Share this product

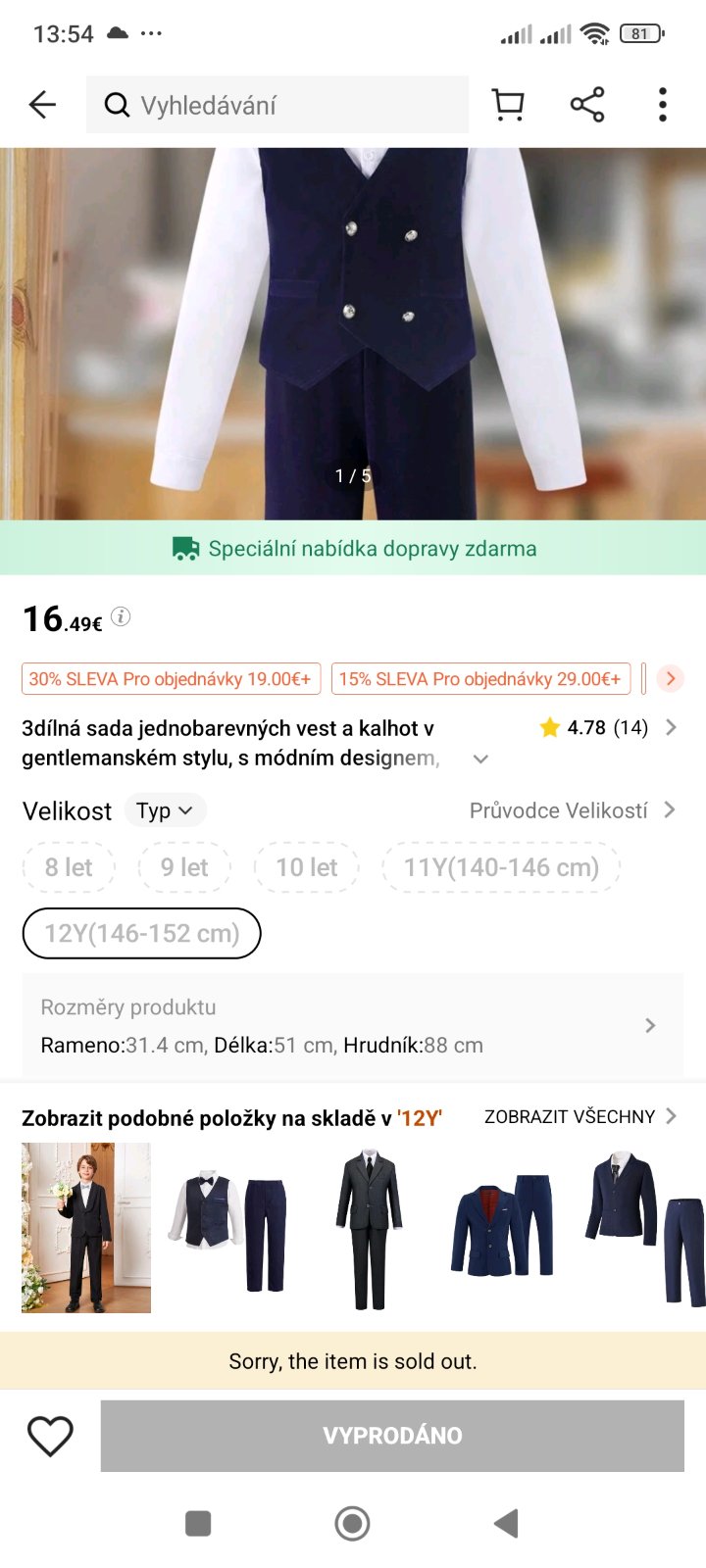coord(587,105)
